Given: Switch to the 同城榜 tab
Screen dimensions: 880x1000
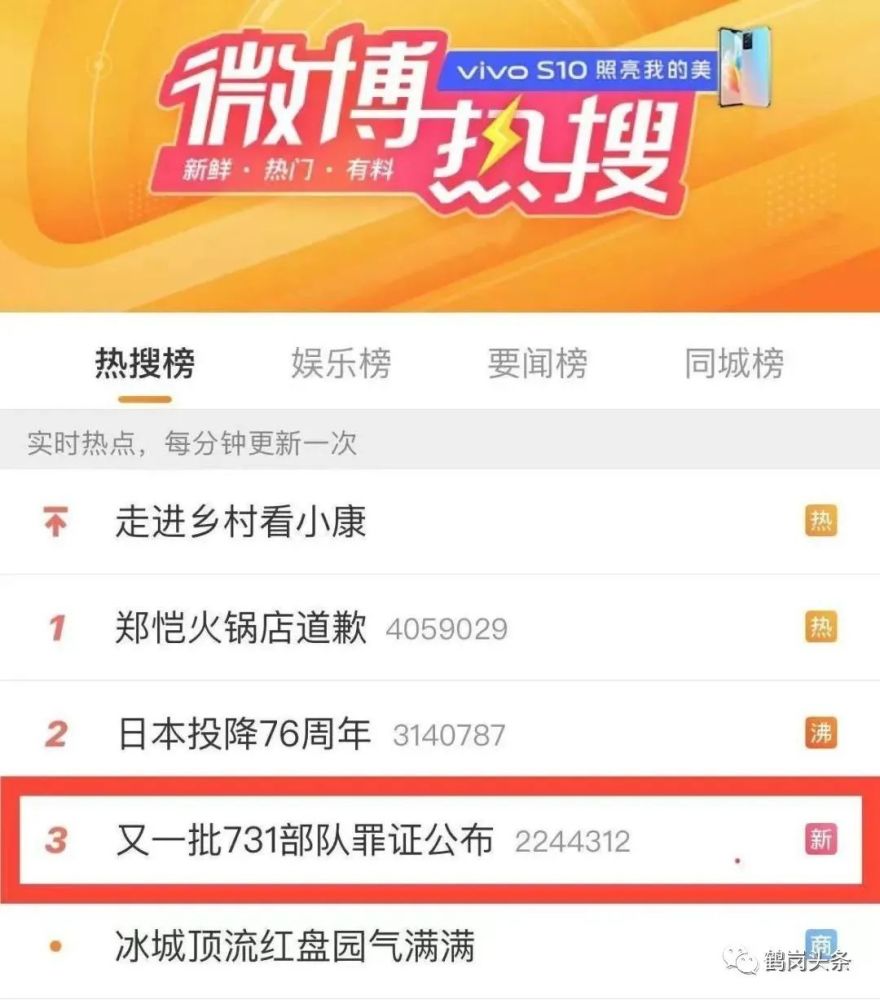Looking at the screenshot, I should point(733,363).
